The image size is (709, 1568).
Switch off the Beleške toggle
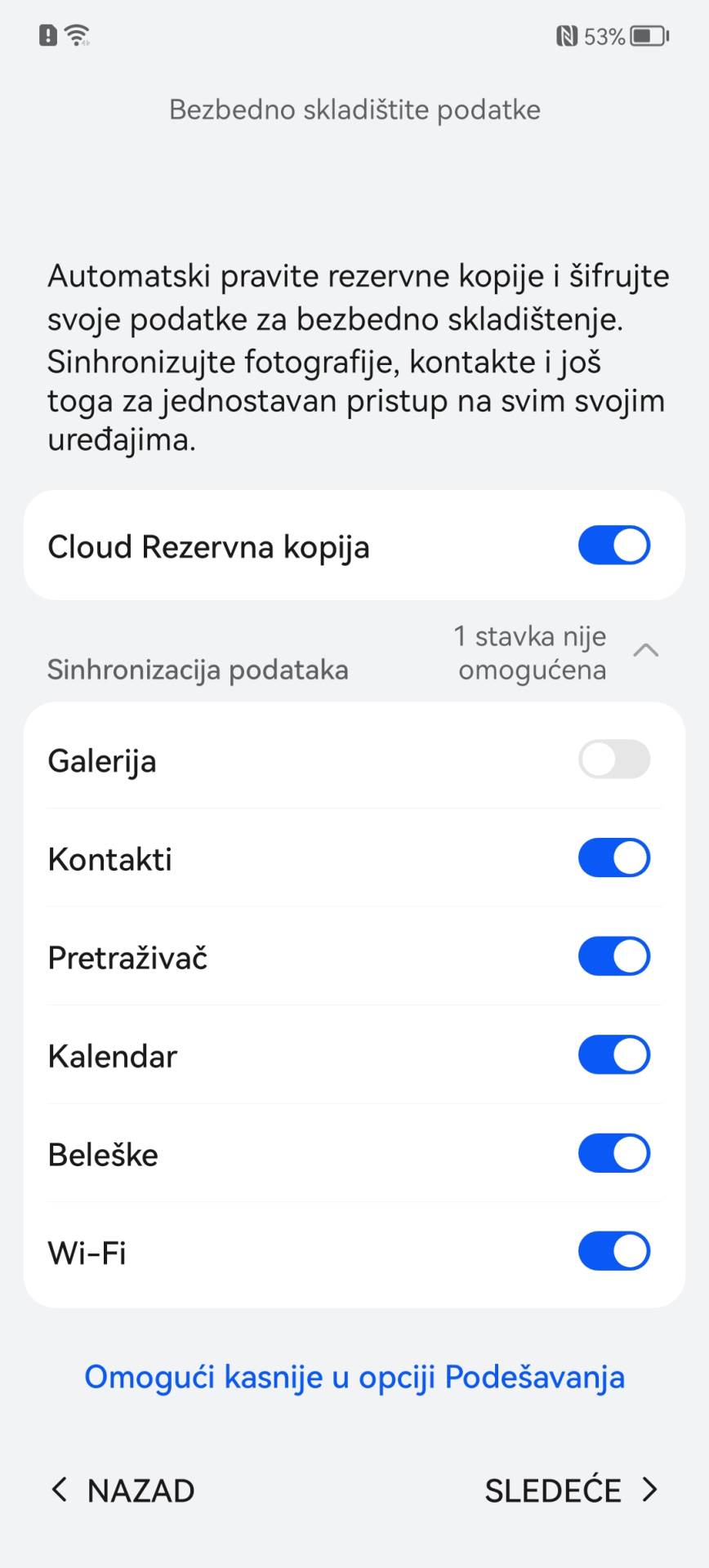point(613,1153)
